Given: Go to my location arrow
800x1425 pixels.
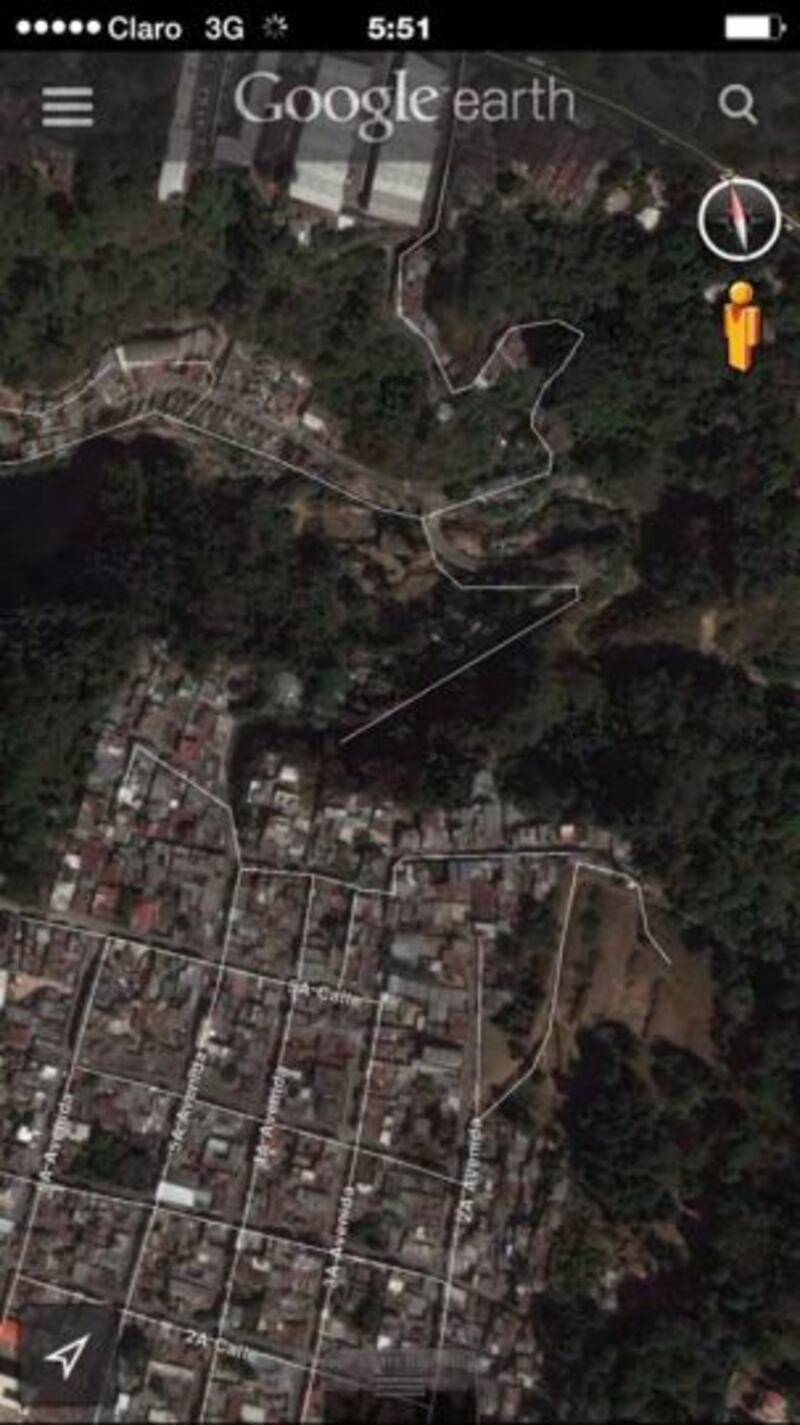Looking at the screenshot, I should [67, 1355].
